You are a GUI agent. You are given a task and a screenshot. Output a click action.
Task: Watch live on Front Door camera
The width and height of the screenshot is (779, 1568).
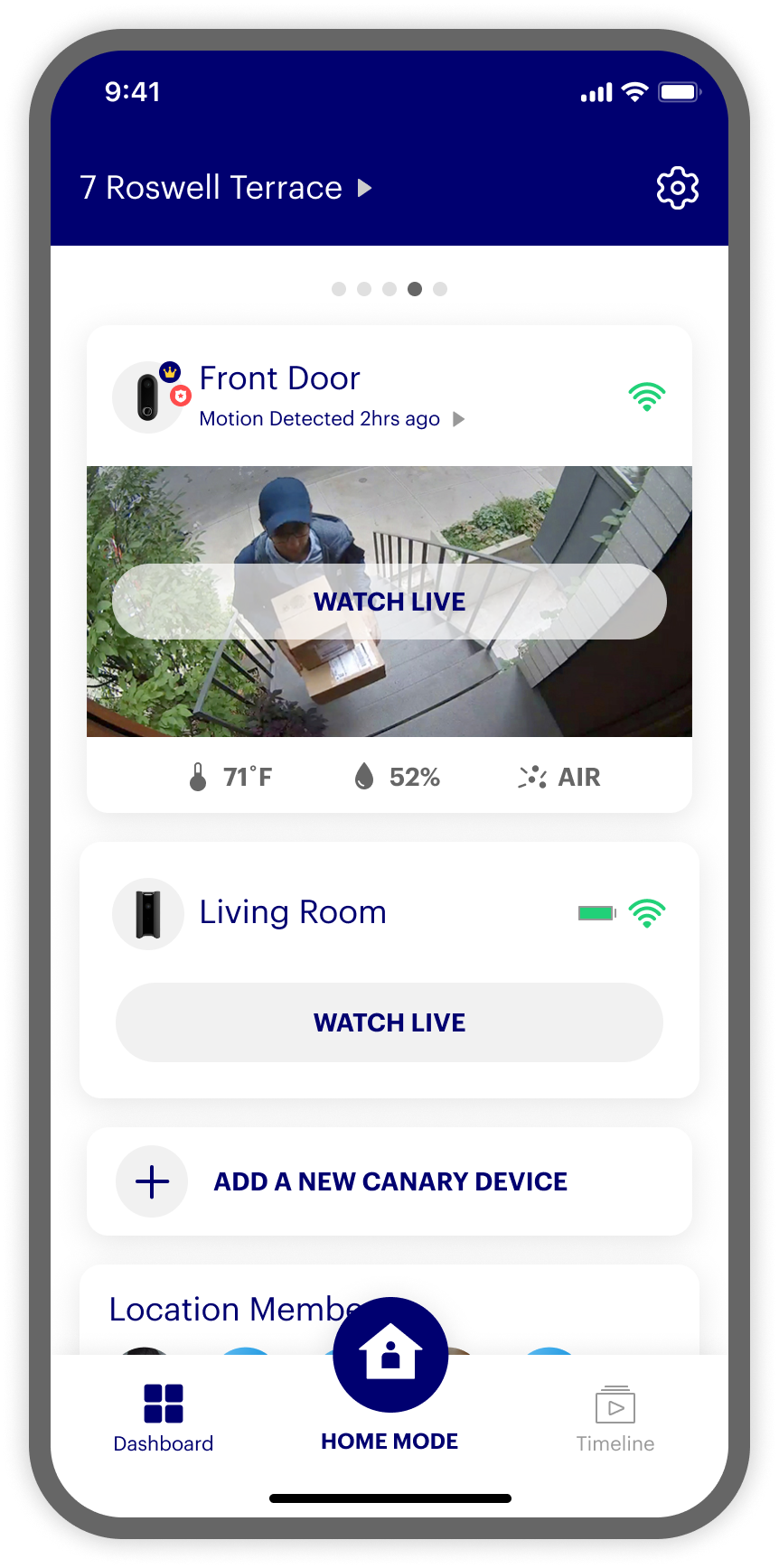pyautogui.click(x=389, y=602)
